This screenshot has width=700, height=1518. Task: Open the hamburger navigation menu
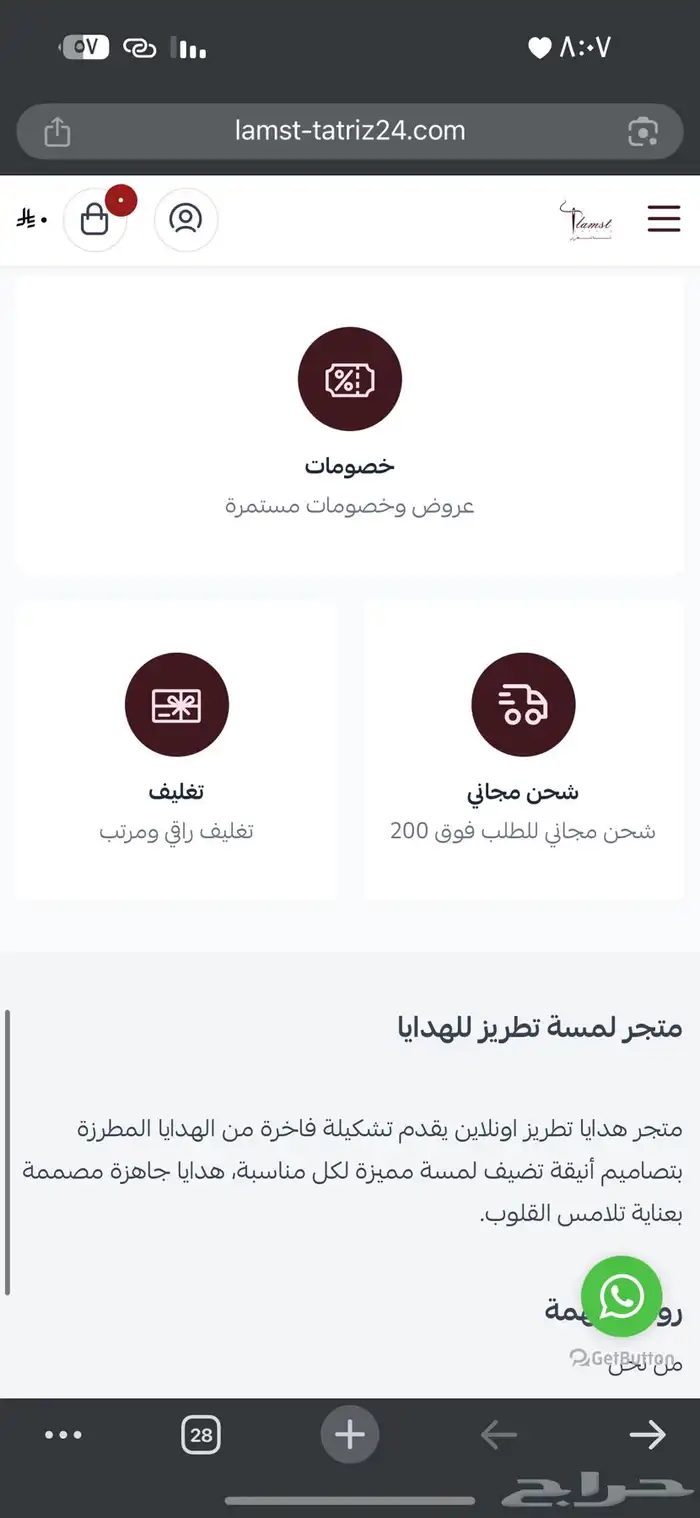tap(664, 219)
